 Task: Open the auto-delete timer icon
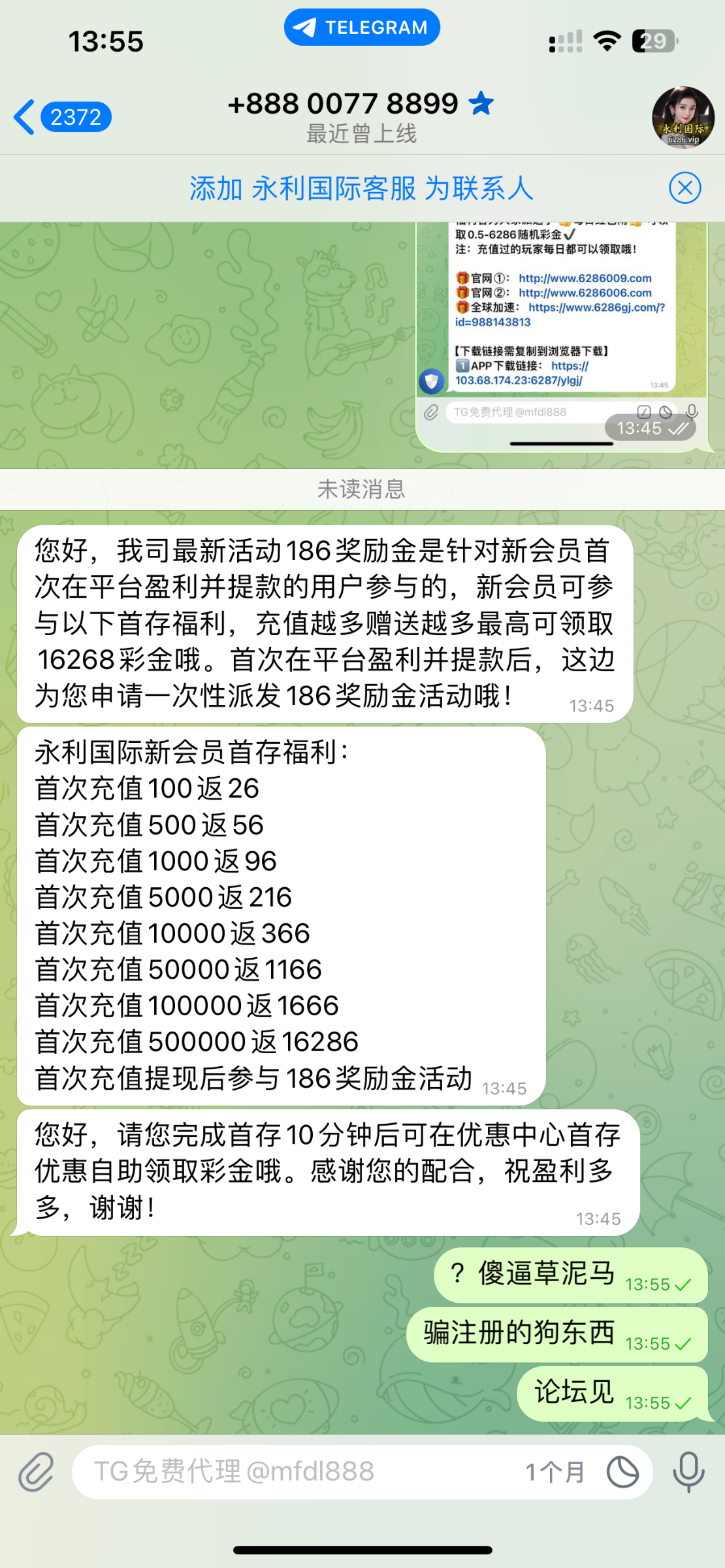coord(622,1472)
